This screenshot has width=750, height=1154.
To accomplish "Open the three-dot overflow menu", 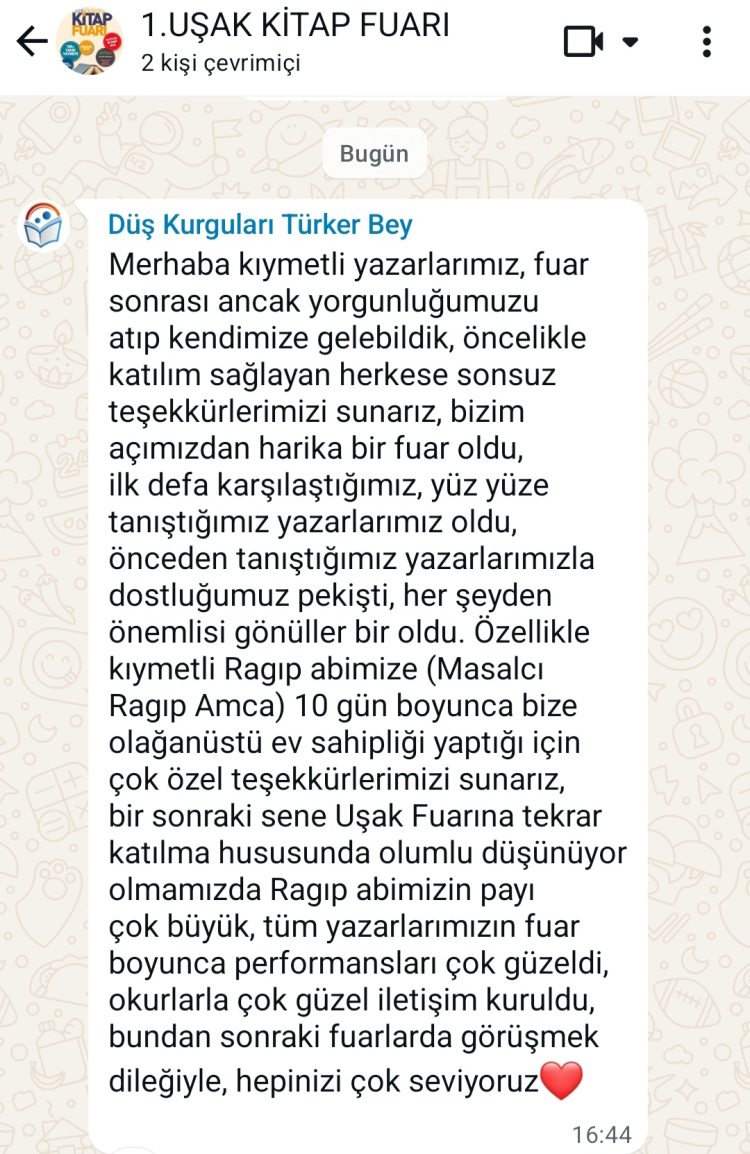I will (707, 41).
